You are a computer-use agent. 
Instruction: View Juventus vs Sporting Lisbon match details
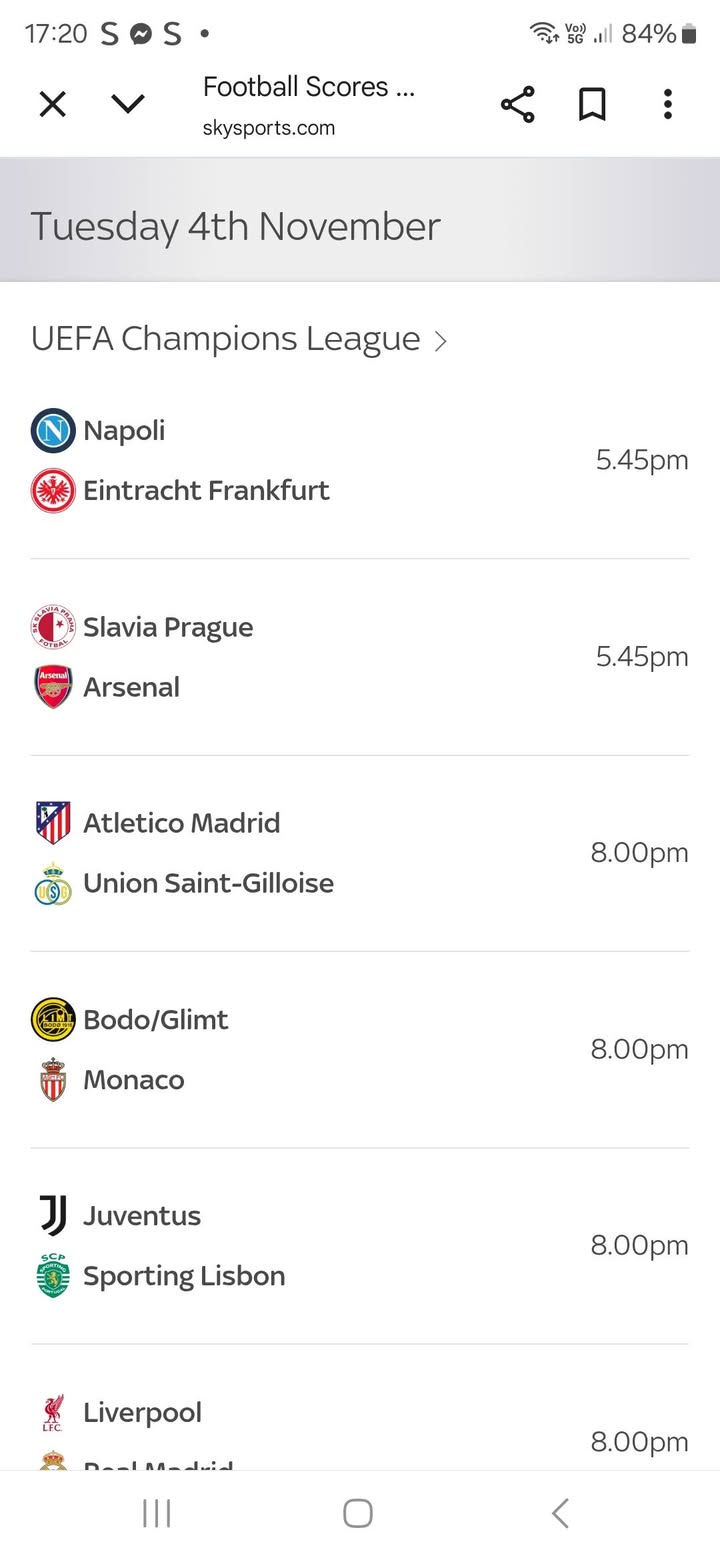pos(359,1245)
